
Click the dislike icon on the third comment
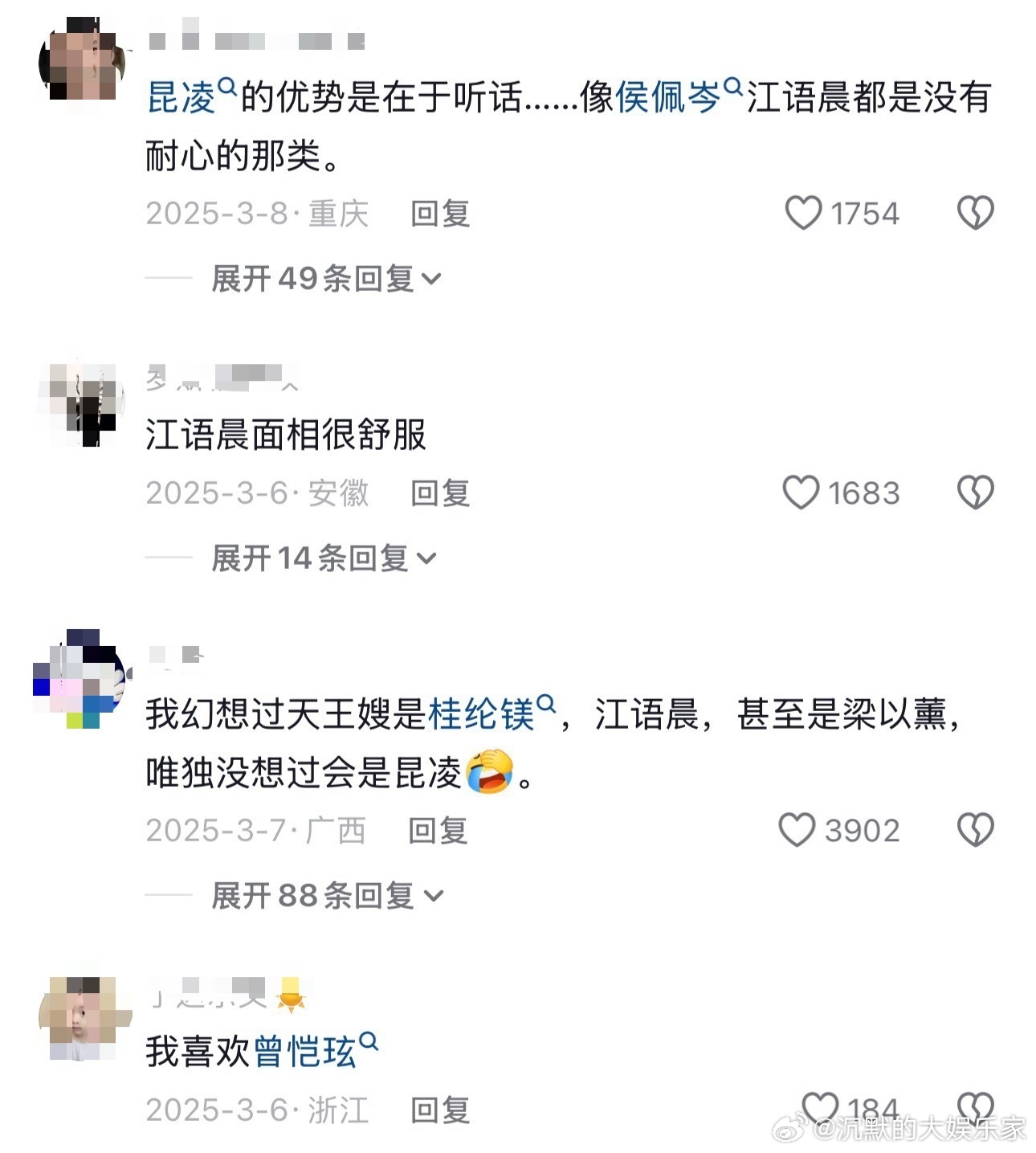point(974,830)
